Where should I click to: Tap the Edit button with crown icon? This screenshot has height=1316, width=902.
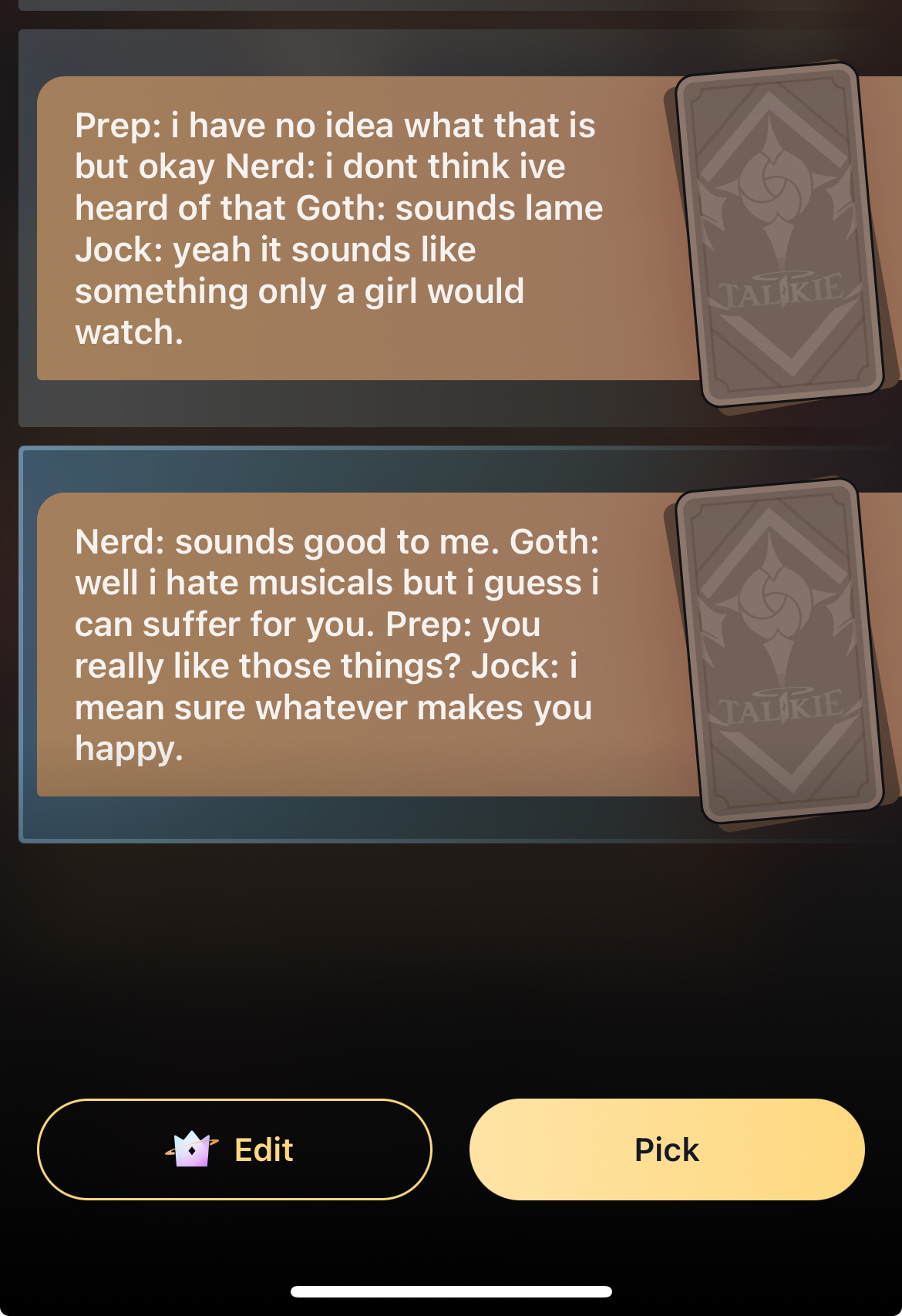click(x=234, y=1149)
